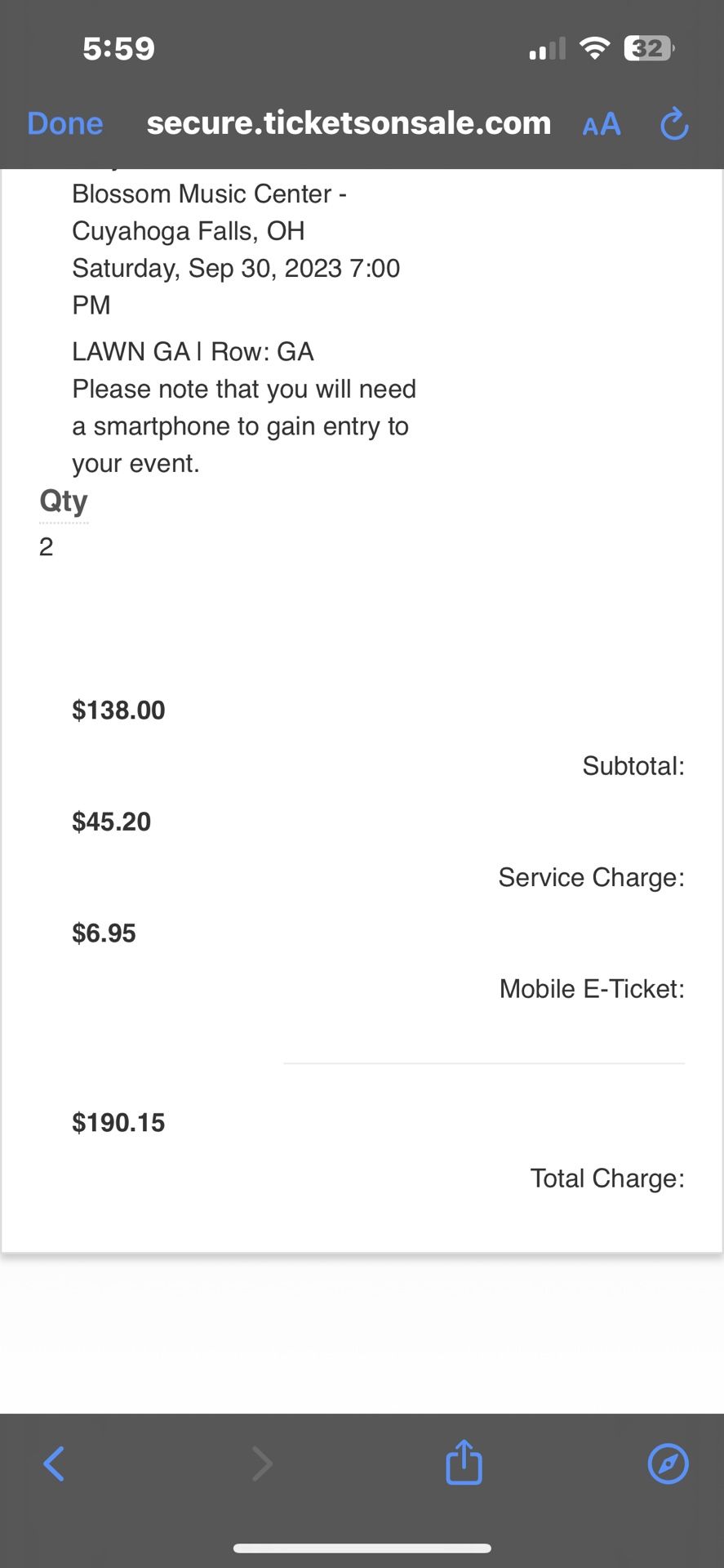Open this page in Safari
Viewport: 724px width, 1568px height.
tap(668, 1463)
